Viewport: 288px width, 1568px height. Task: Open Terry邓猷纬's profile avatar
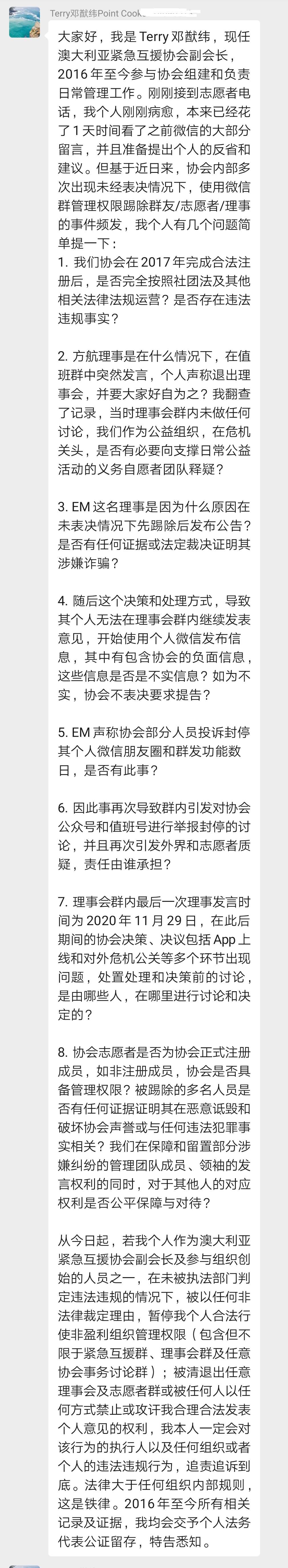click(x=24, y=23)
